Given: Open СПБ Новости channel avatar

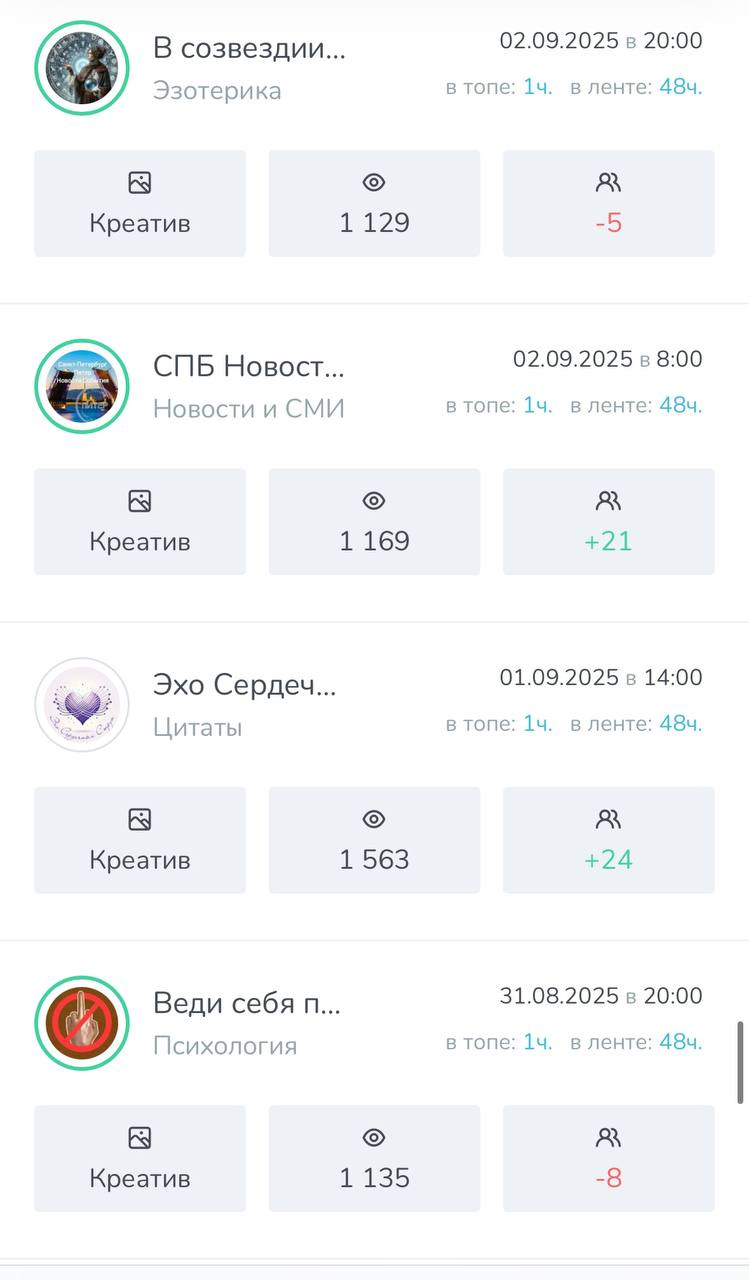Looking at the screenshot, I should pos(82,386).
